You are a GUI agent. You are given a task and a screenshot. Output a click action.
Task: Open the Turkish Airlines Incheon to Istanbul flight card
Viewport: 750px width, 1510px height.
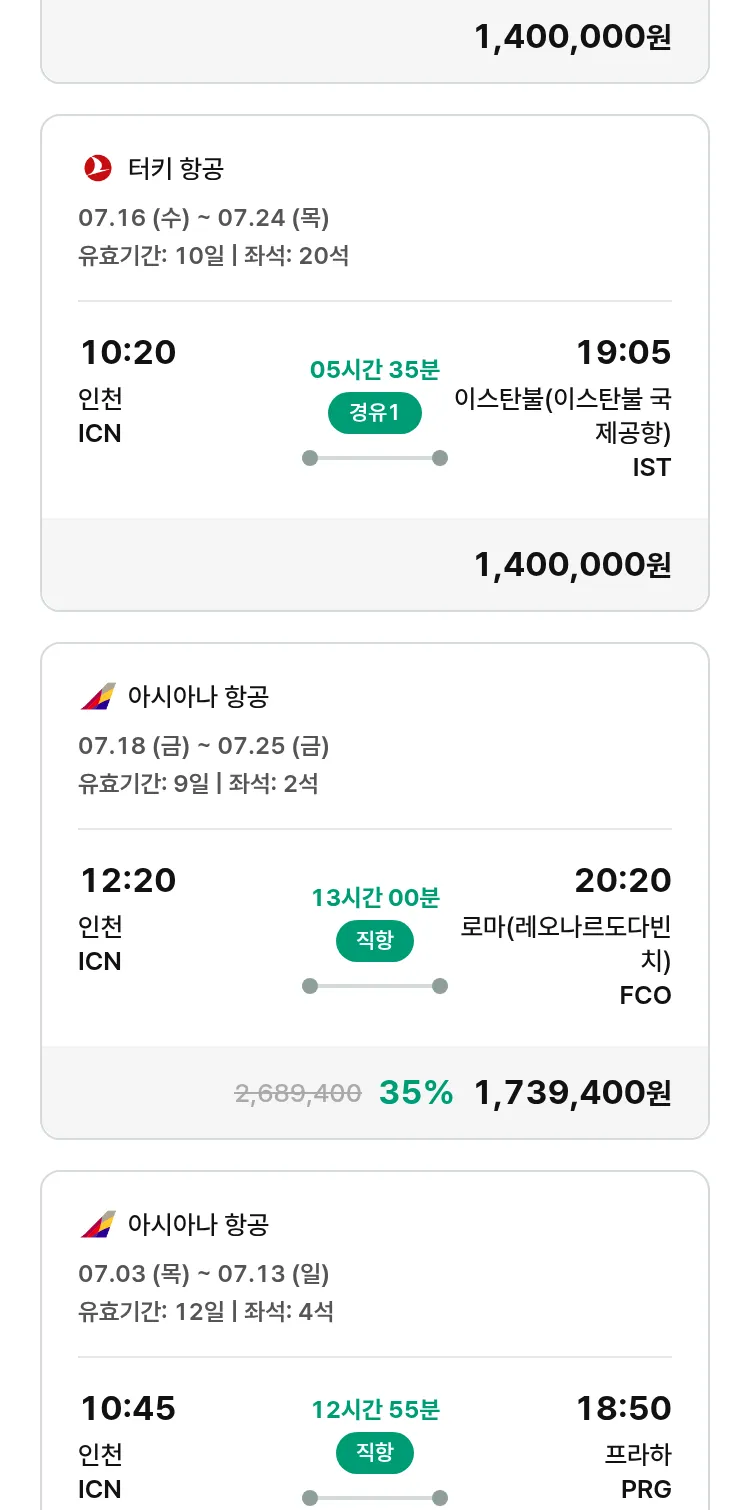point(375,363)
